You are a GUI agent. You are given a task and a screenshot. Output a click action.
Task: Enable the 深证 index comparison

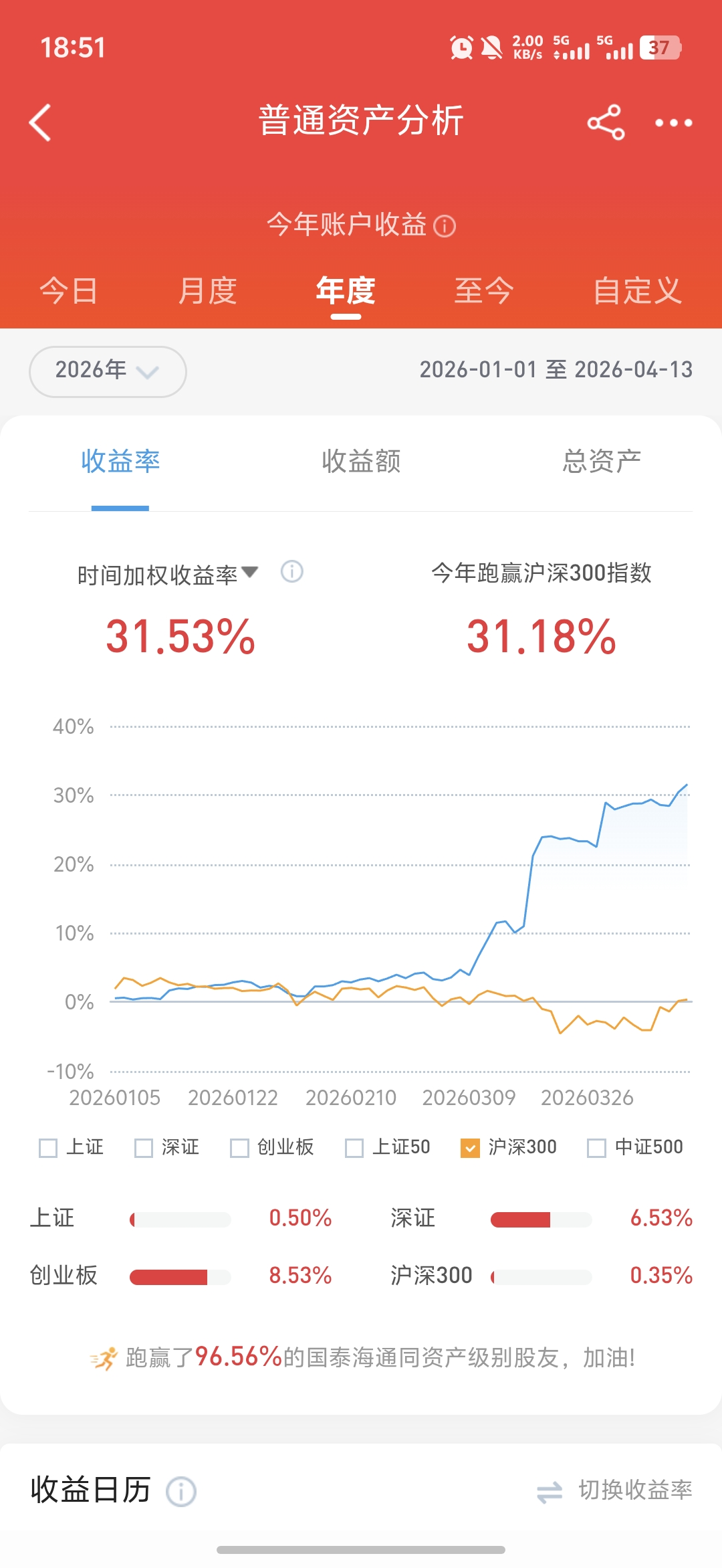pos(144,1148)
